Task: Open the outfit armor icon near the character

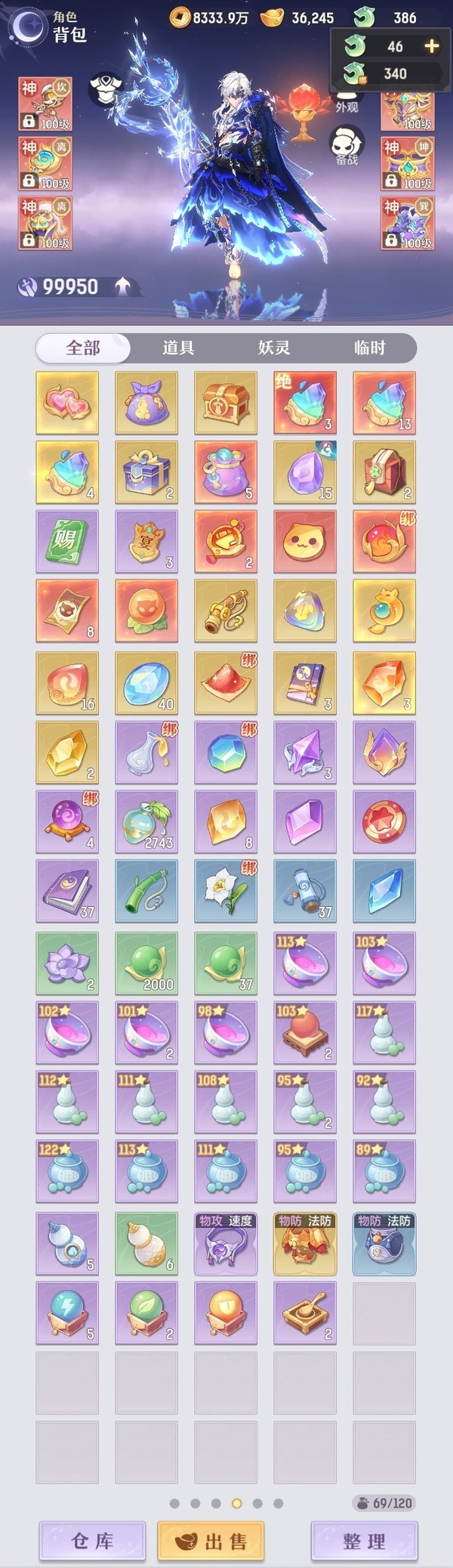Action: tap(106, 88)
